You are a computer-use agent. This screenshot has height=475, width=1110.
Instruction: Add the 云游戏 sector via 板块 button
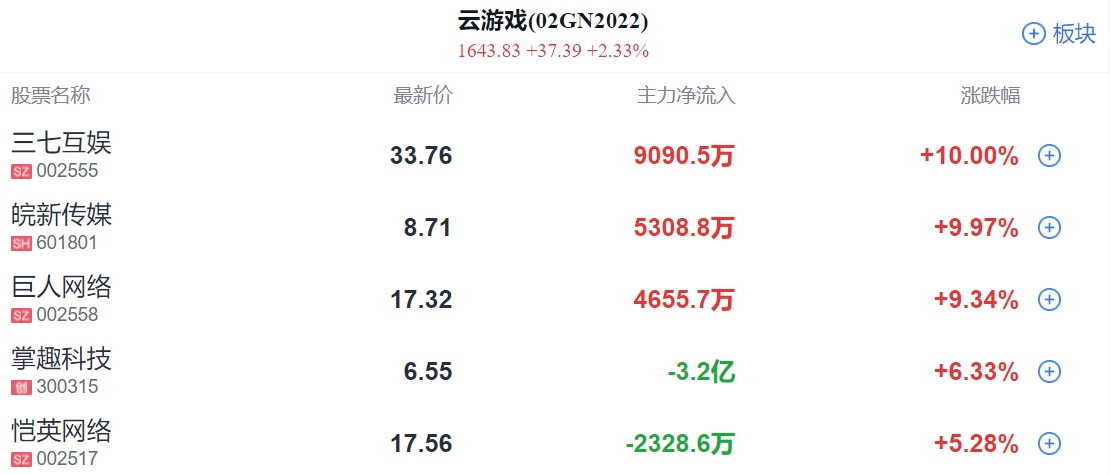(1058, 34)
